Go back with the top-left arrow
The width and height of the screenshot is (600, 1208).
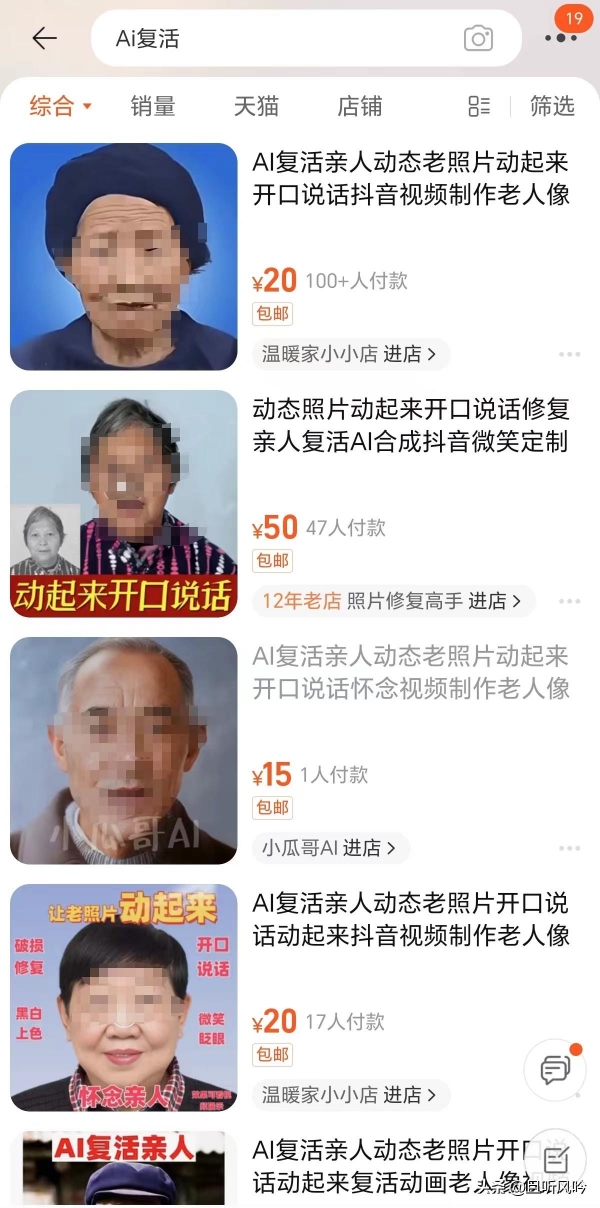pyautogui.click(x=44, y=38)
